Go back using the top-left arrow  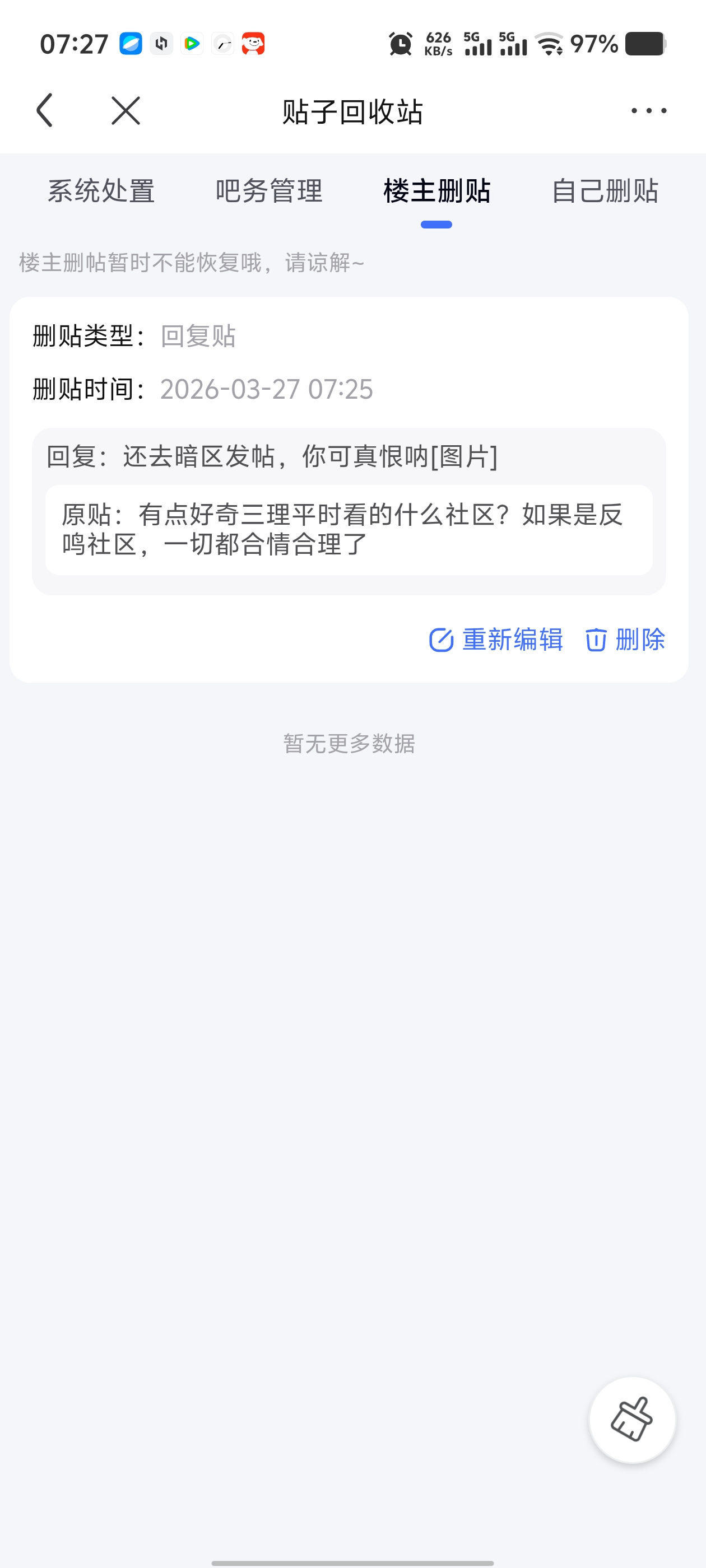pyautogui.click(x=45, y=111)
